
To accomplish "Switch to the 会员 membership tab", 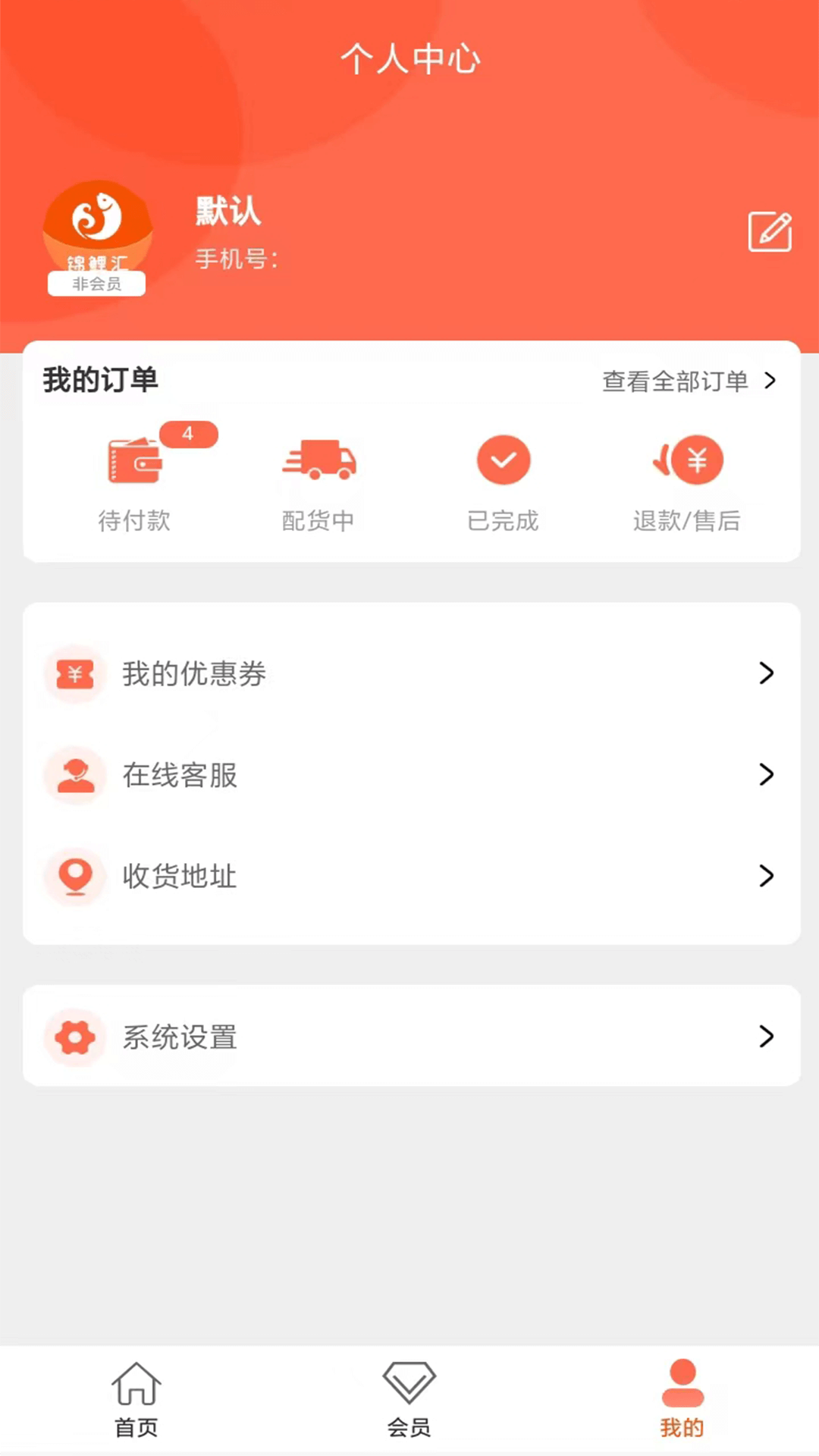I will pyautogui.click(x=409, y=1399).
